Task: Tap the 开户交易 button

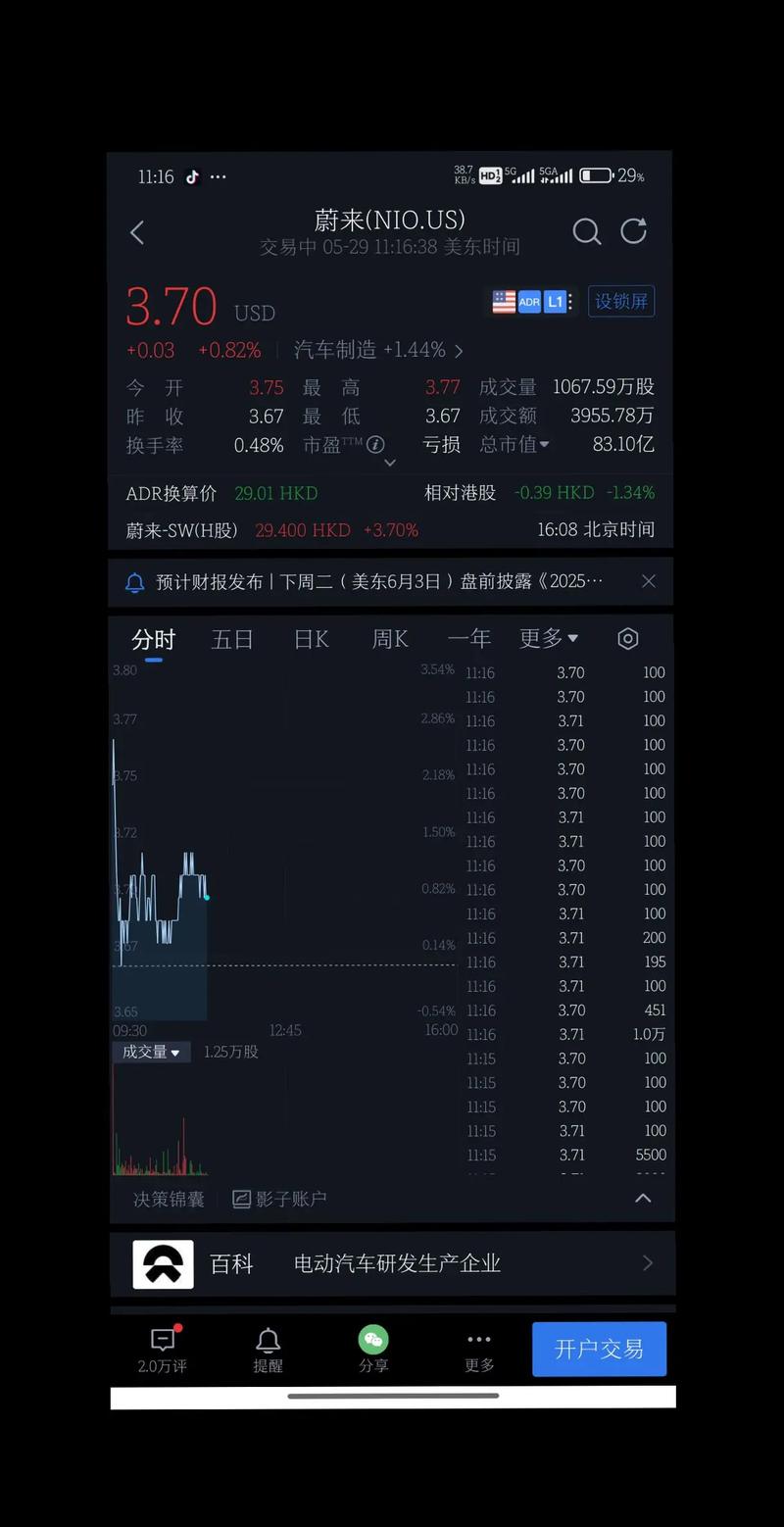Action: 599,1349
